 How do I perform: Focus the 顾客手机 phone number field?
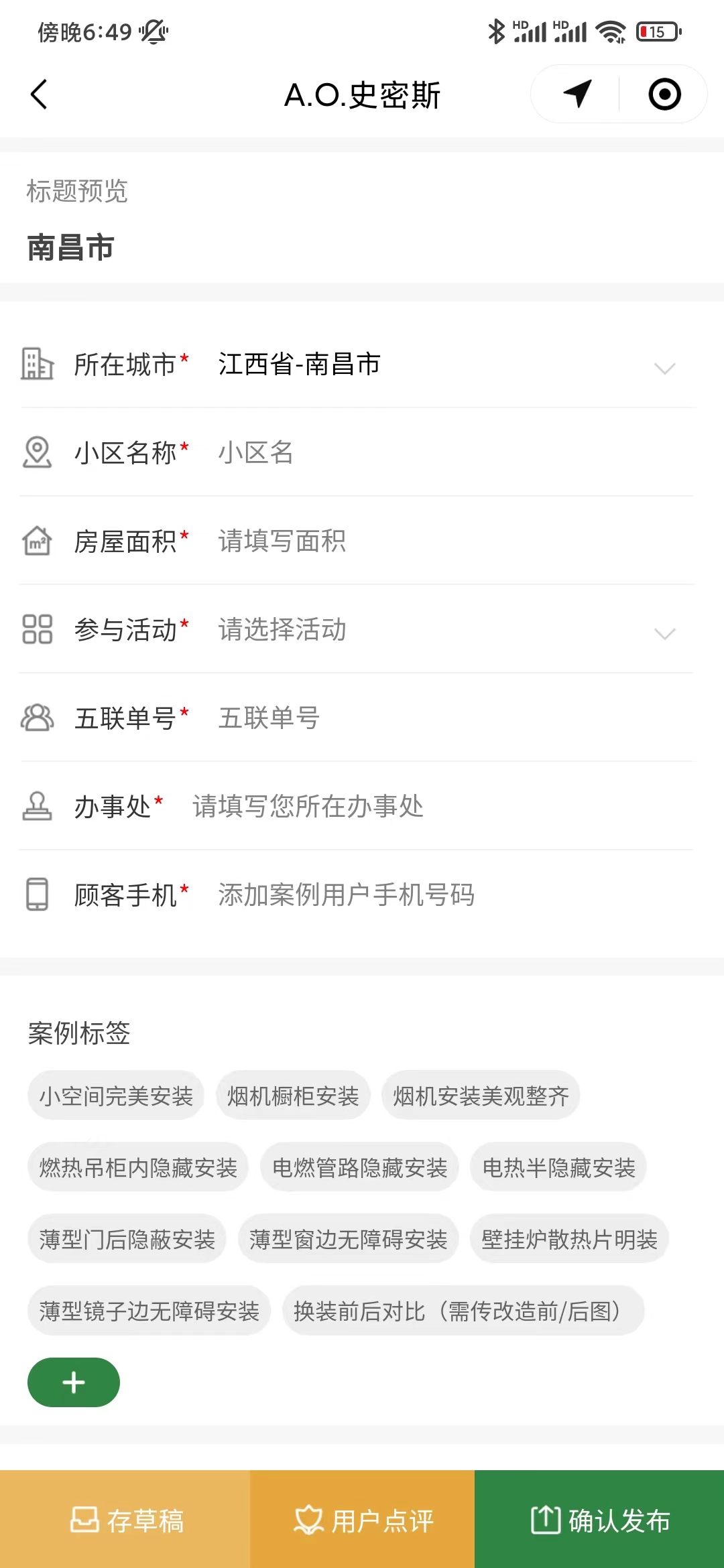pos(442,895)
